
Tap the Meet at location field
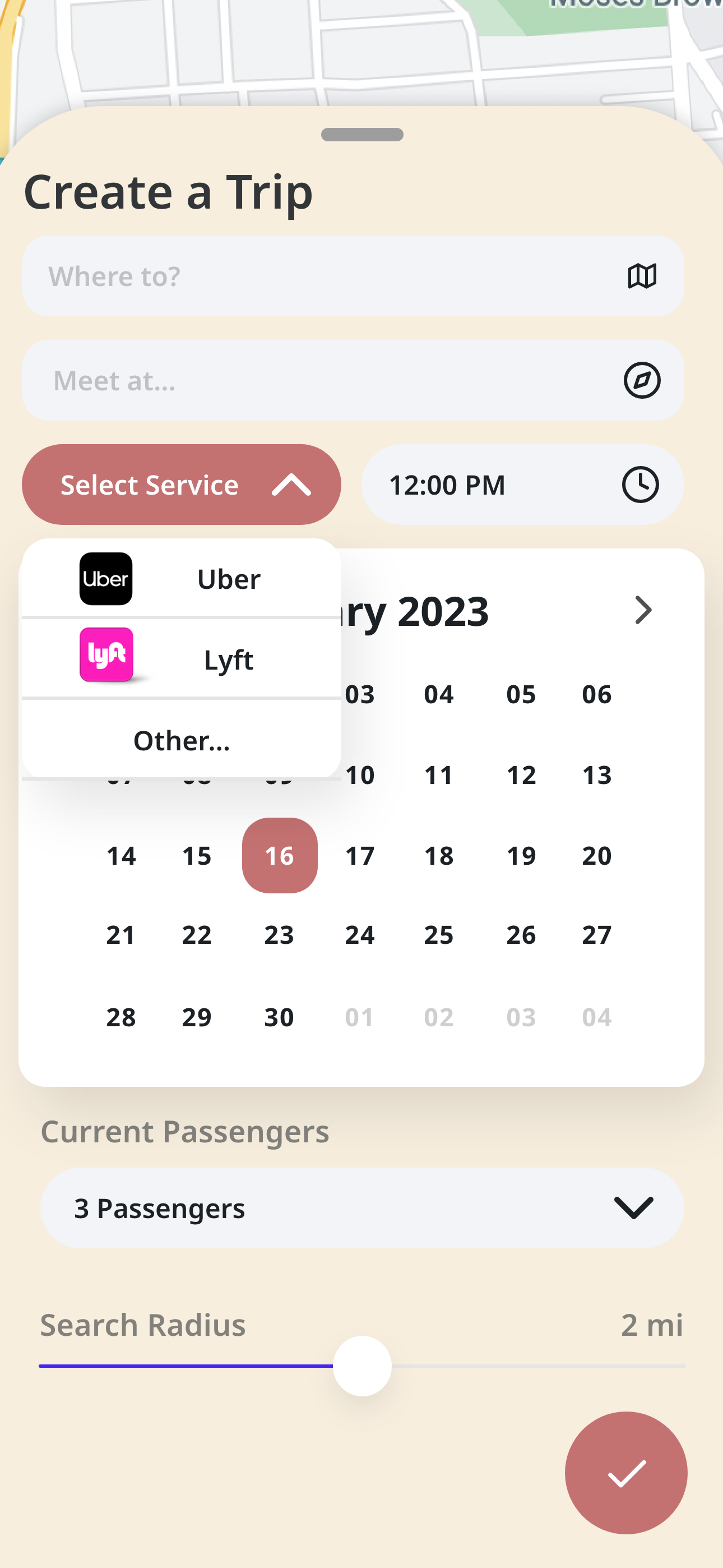tap(317, 380)
